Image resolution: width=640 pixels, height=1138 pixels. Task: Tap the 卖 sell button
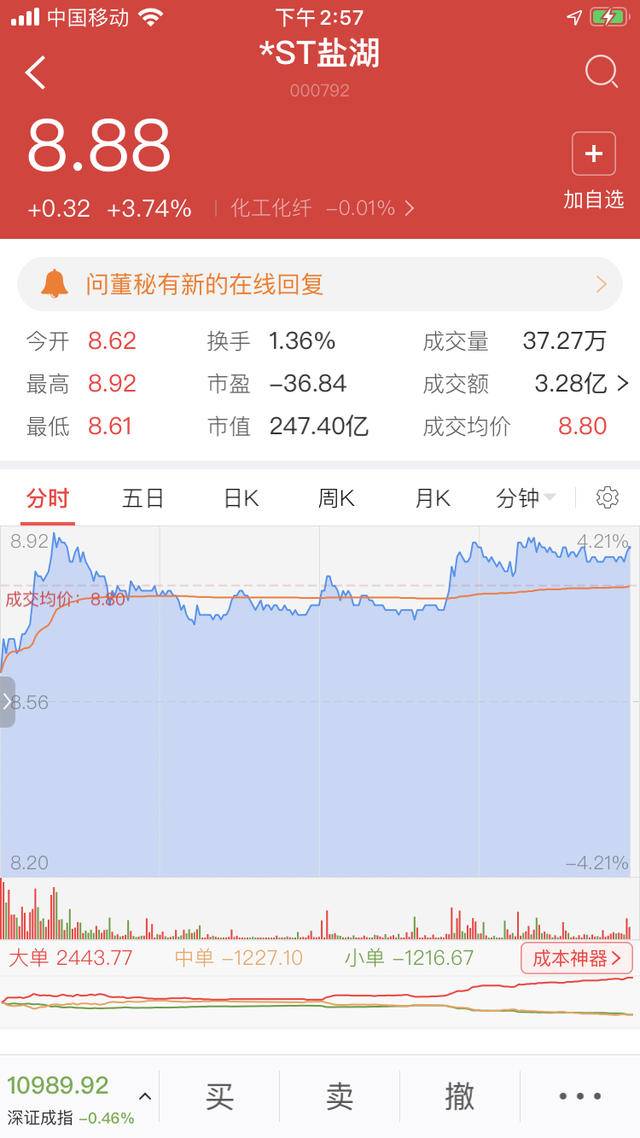[340, 1096]
